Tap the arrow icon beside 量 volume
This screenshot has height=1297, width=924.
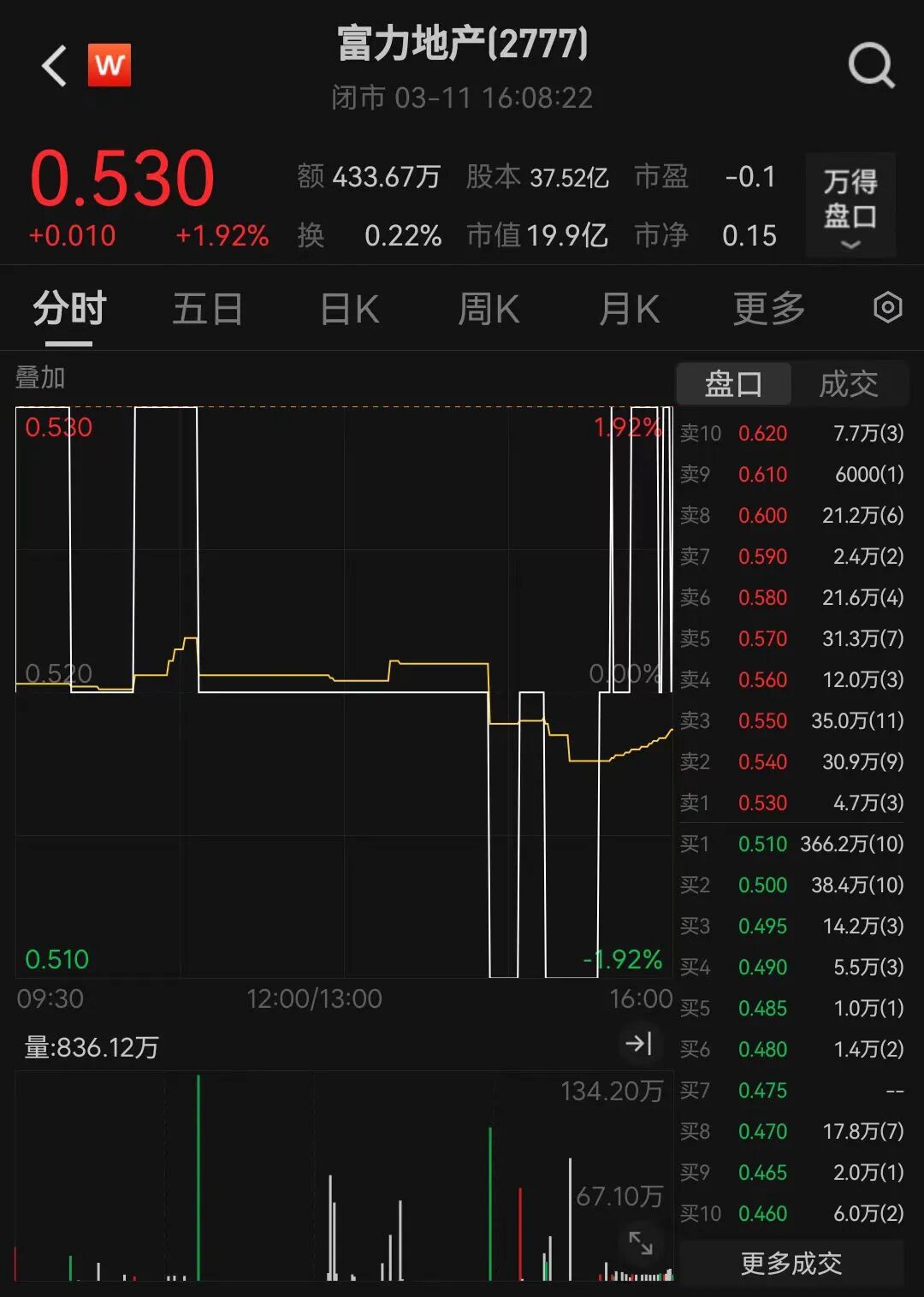pyautogui.click(x=638, y=1044)
